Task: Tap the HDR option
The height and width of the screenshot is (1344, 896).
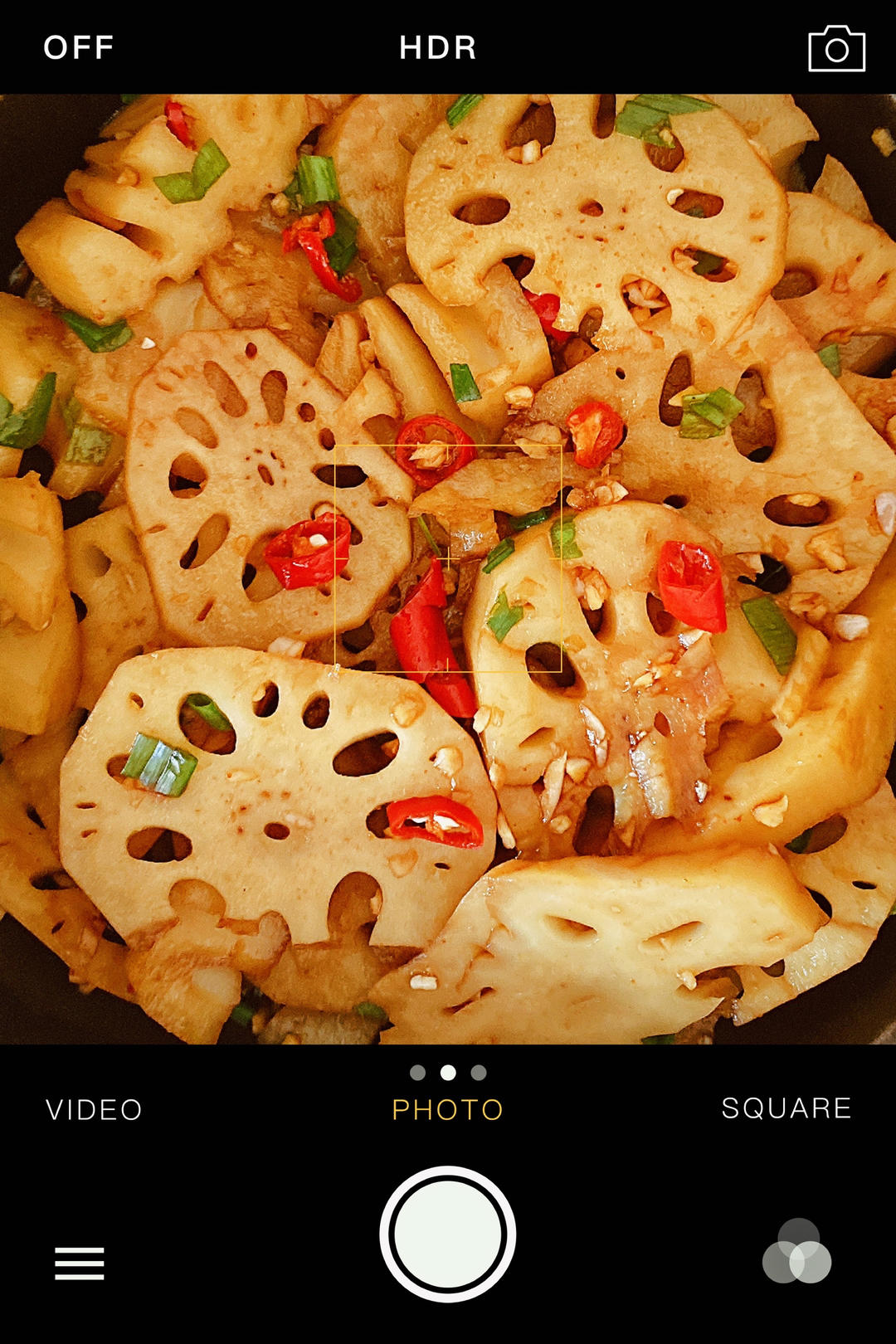Action: pos(438,48)
